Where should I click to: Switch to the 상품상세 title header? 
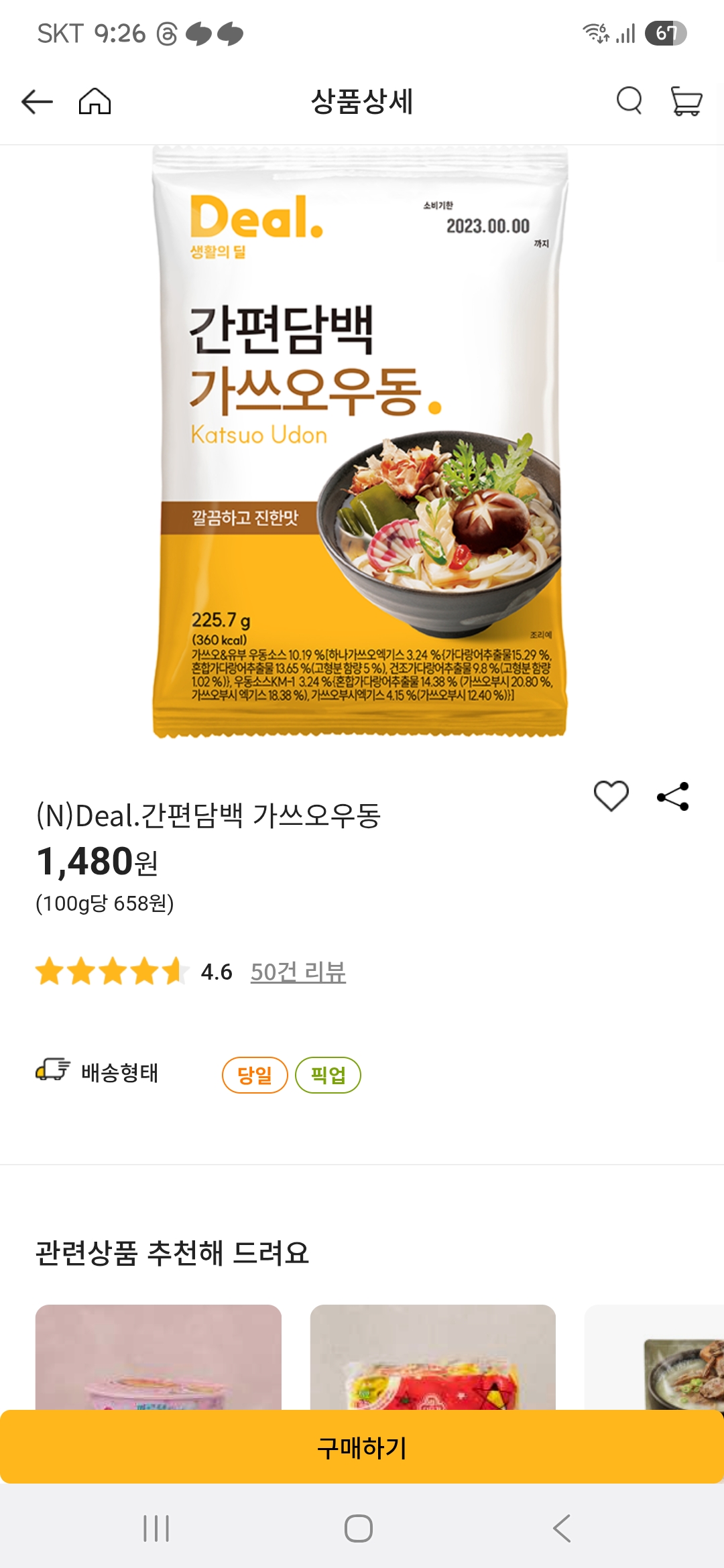pos(362,102)
